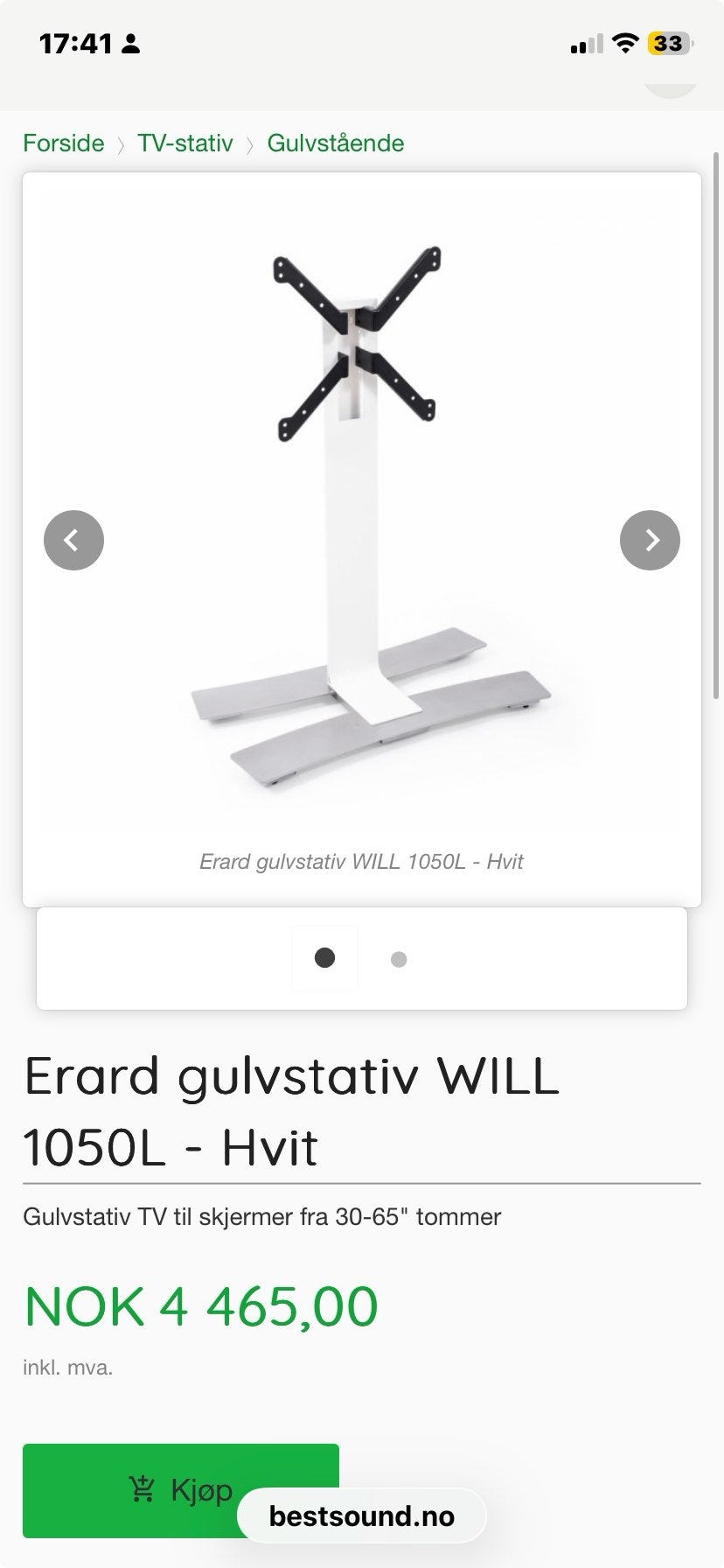This screenshot has height=1568, width=724.
Task: Select the second image carousel dot
Action: point(398,959)
